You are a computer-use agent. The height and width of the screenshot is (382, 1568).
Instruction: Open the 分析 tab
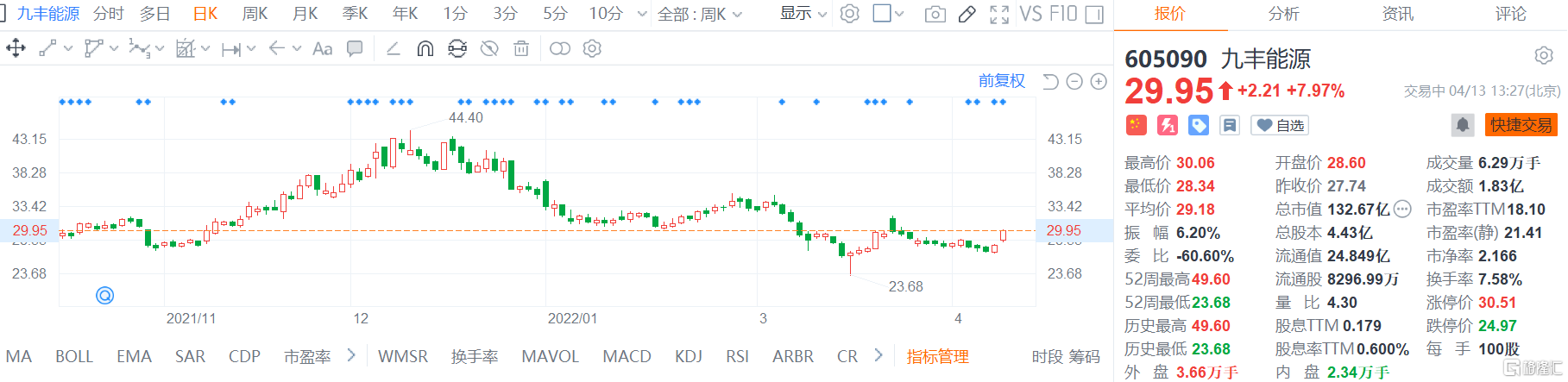coord(1283,14)
